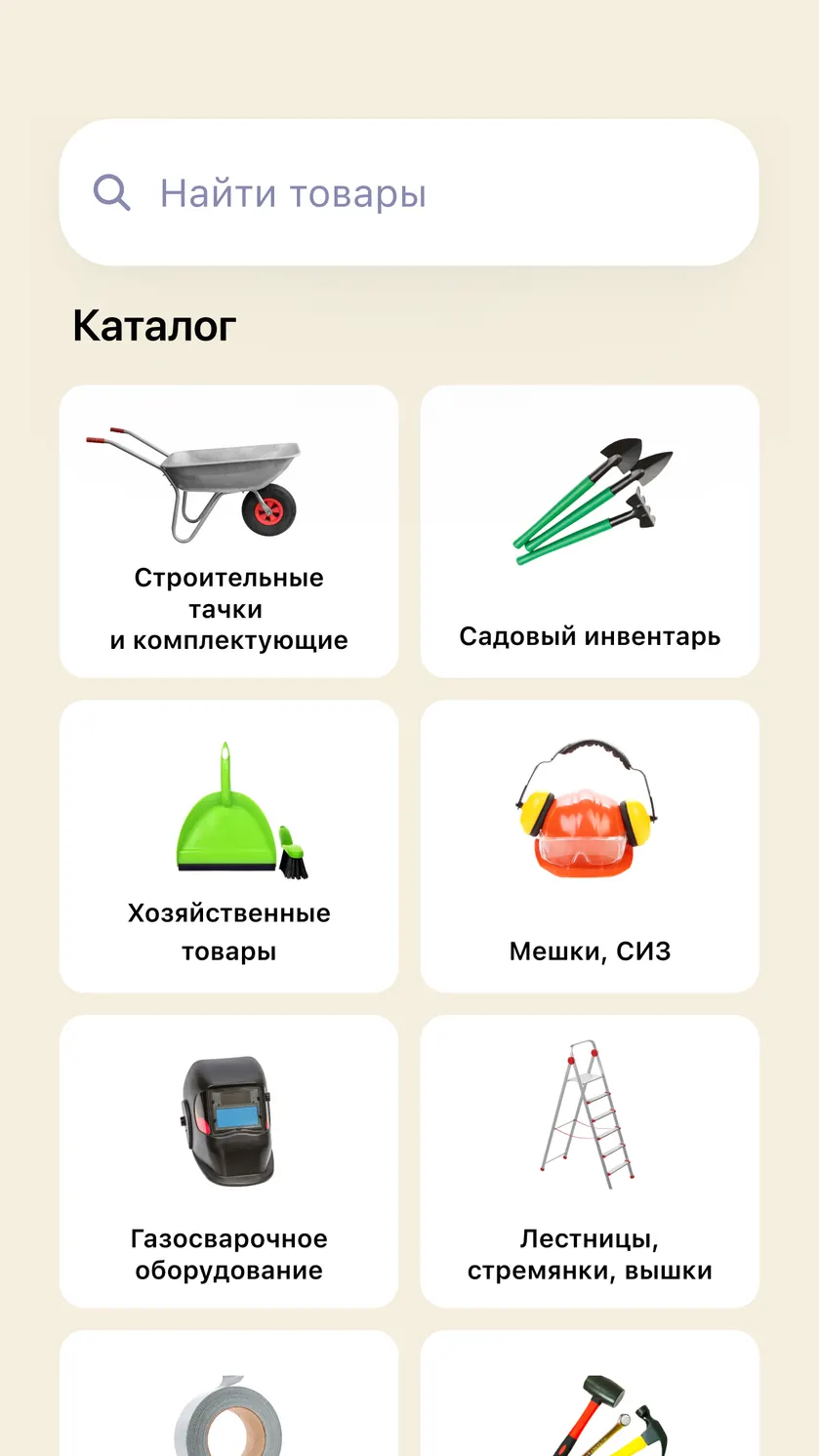
Task: Open Лестницы, стремянки, вышки category
Action: pyautogui.click(x=590, y=1161)
